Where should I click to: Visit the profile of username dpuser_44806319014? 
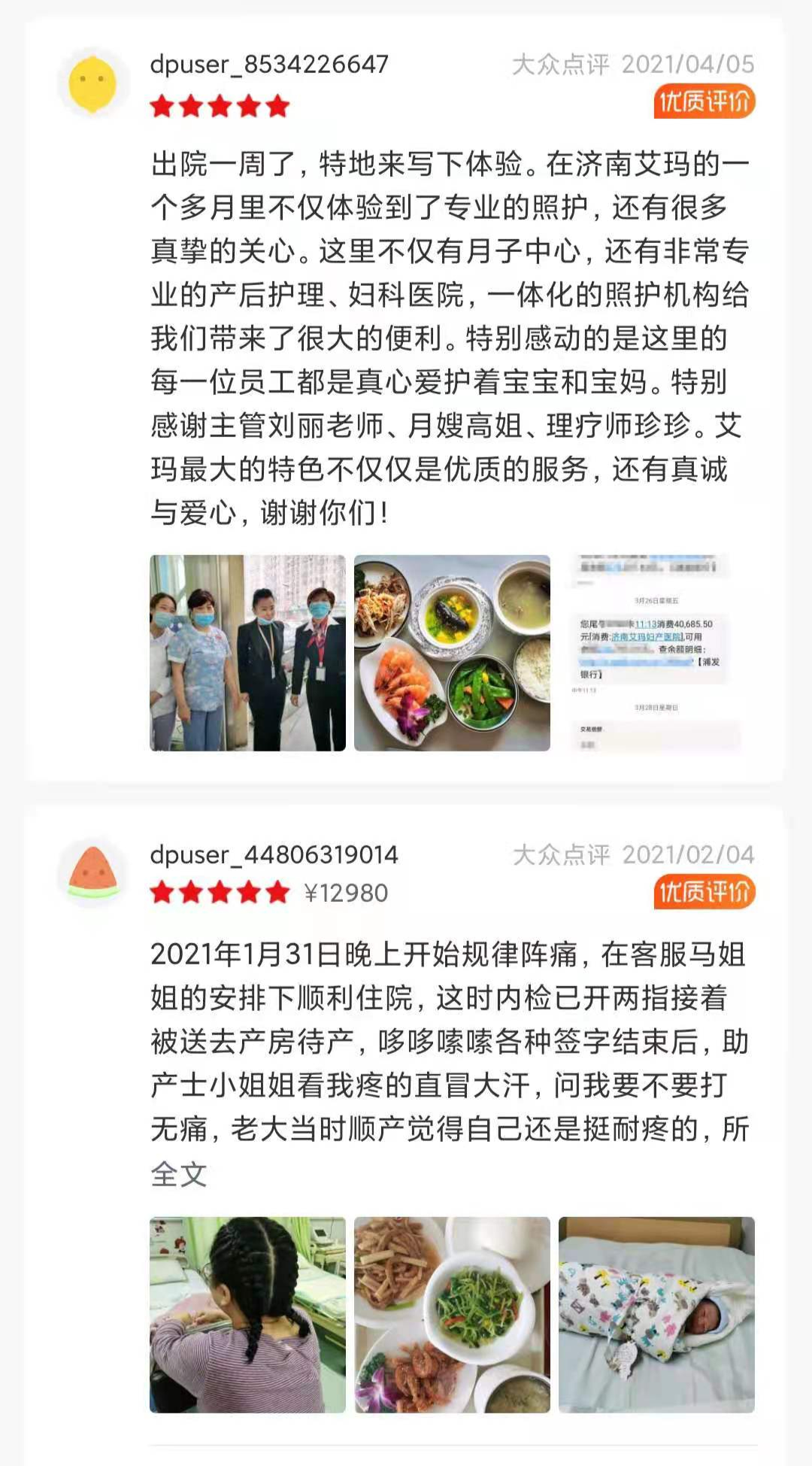274,854
